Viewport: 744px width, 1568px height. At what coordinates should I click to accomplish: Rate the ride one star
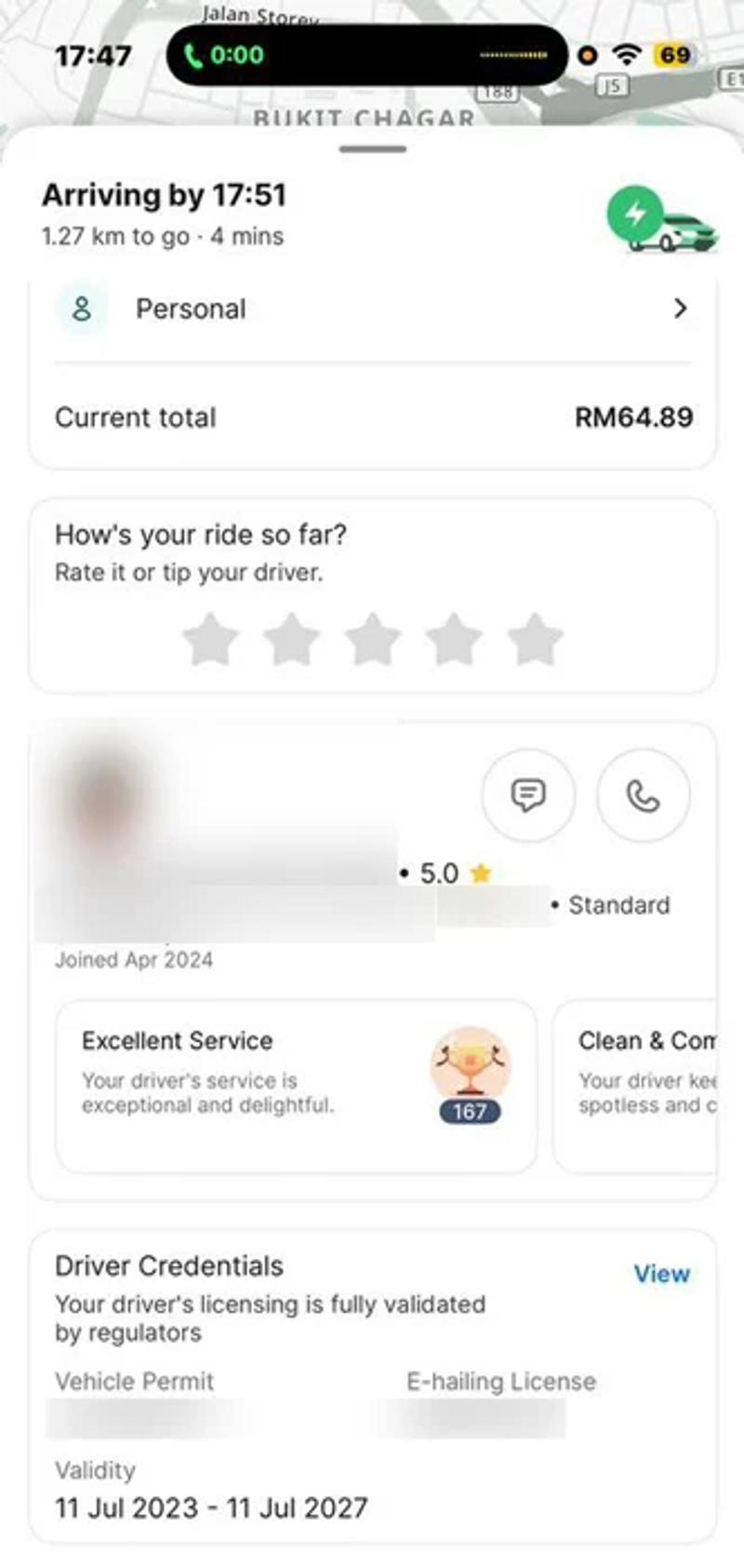[210, 639]
